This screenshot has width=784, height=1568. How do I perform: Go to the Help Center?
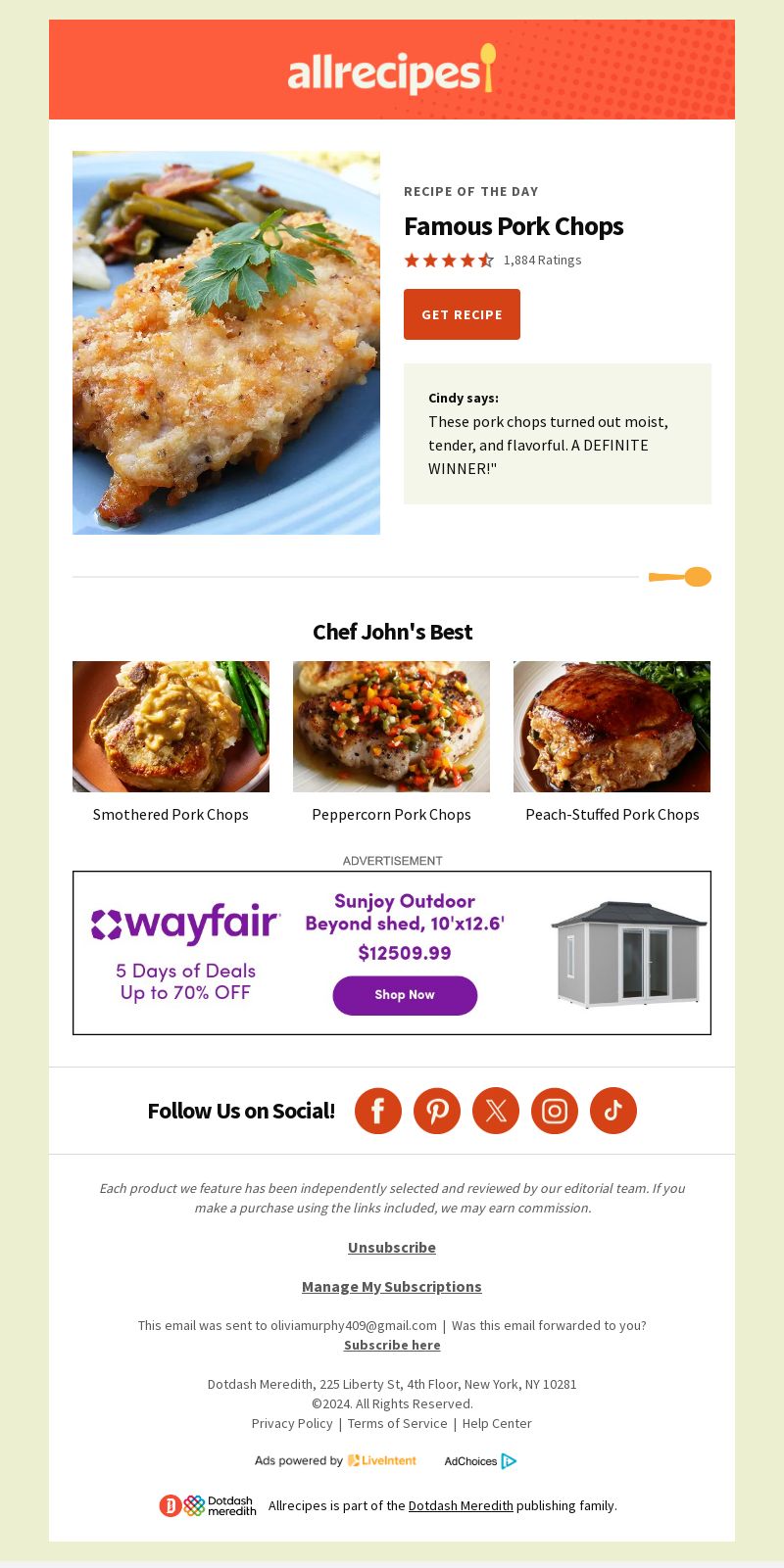pyautogui.click(x=497, y=1423)
